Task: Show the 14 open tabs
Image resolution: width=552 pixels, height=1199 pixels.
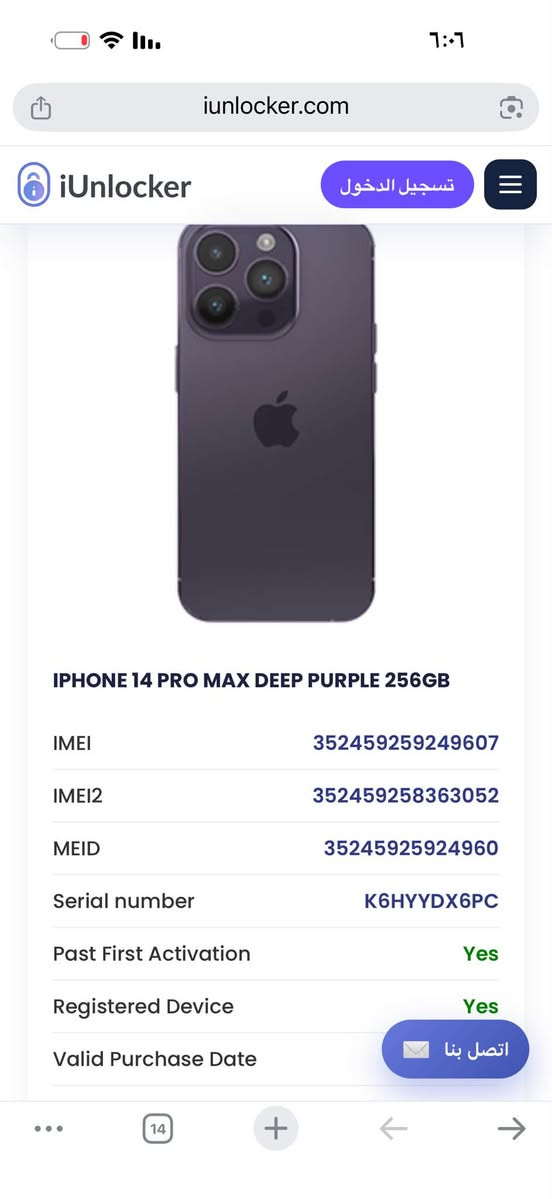Action: tap(157, 1129)
